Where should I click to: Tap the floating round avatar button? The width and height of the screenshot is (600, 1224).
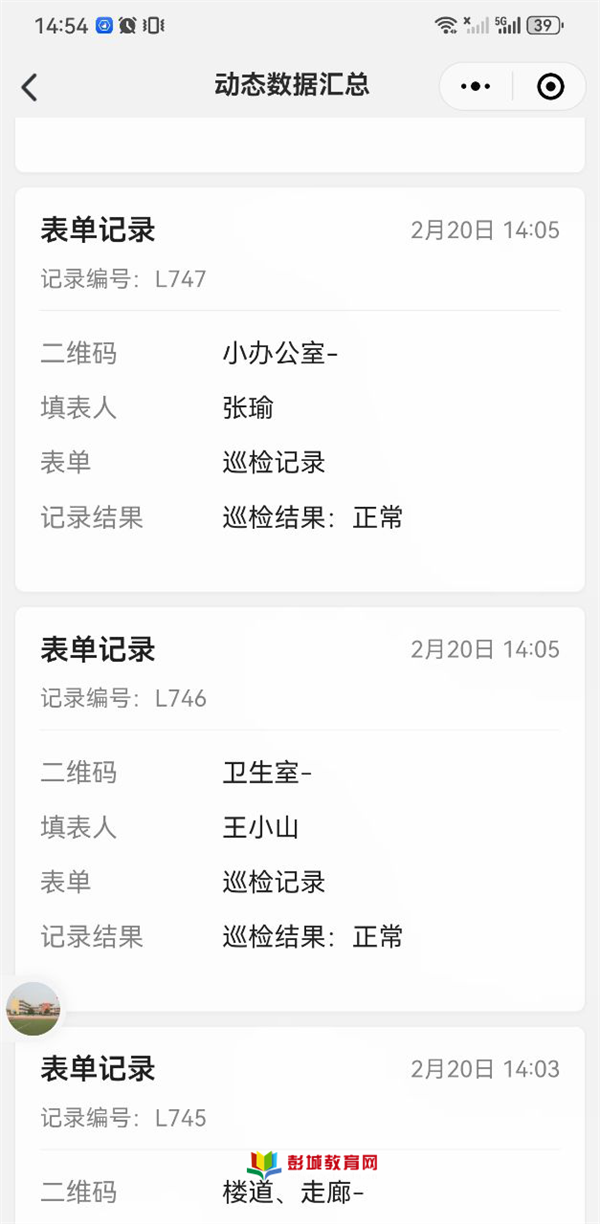34,1008
